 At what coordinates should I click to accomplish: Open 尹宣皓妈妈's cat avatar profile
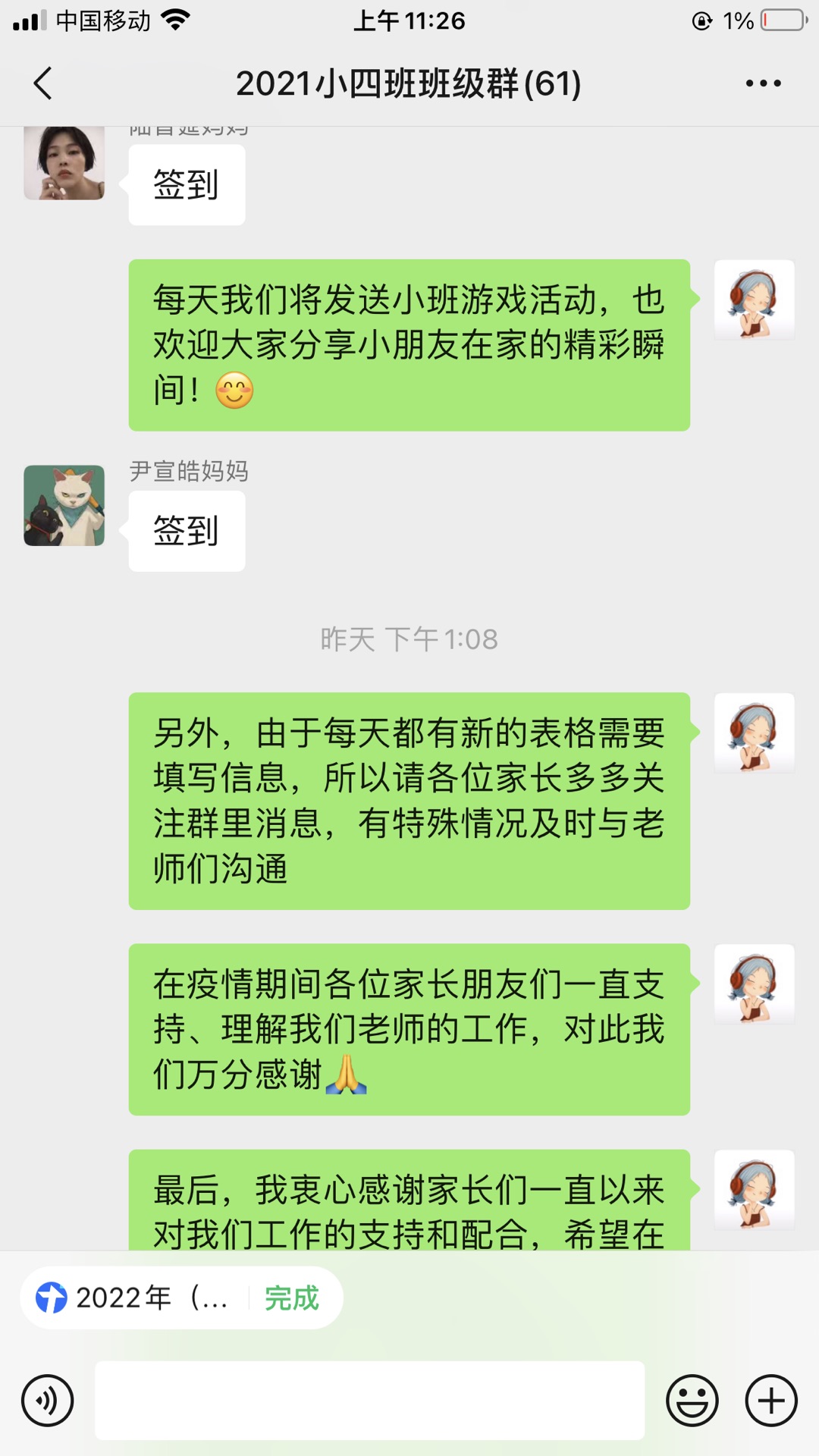[x=64, y=506]
